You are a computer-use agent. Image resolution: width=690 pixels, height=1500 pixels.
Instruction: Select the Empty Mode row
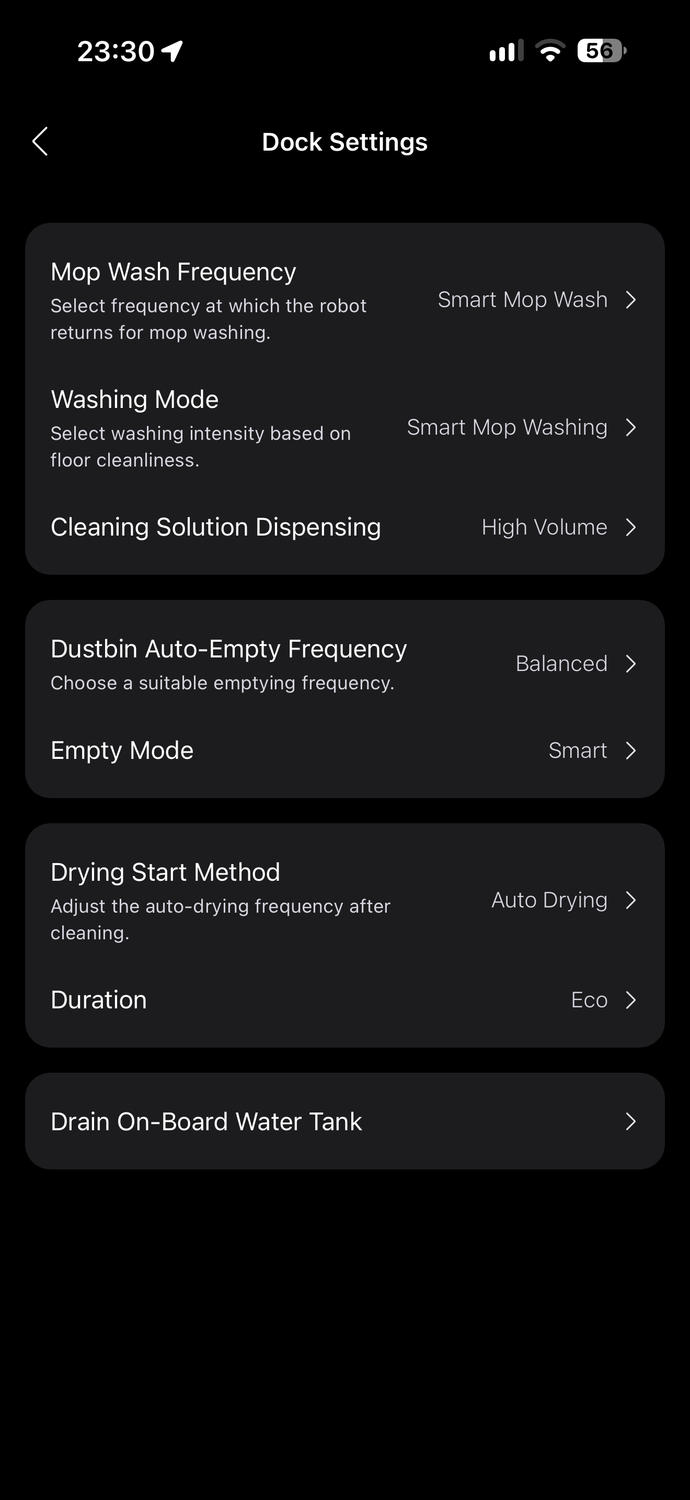point(345,750)
